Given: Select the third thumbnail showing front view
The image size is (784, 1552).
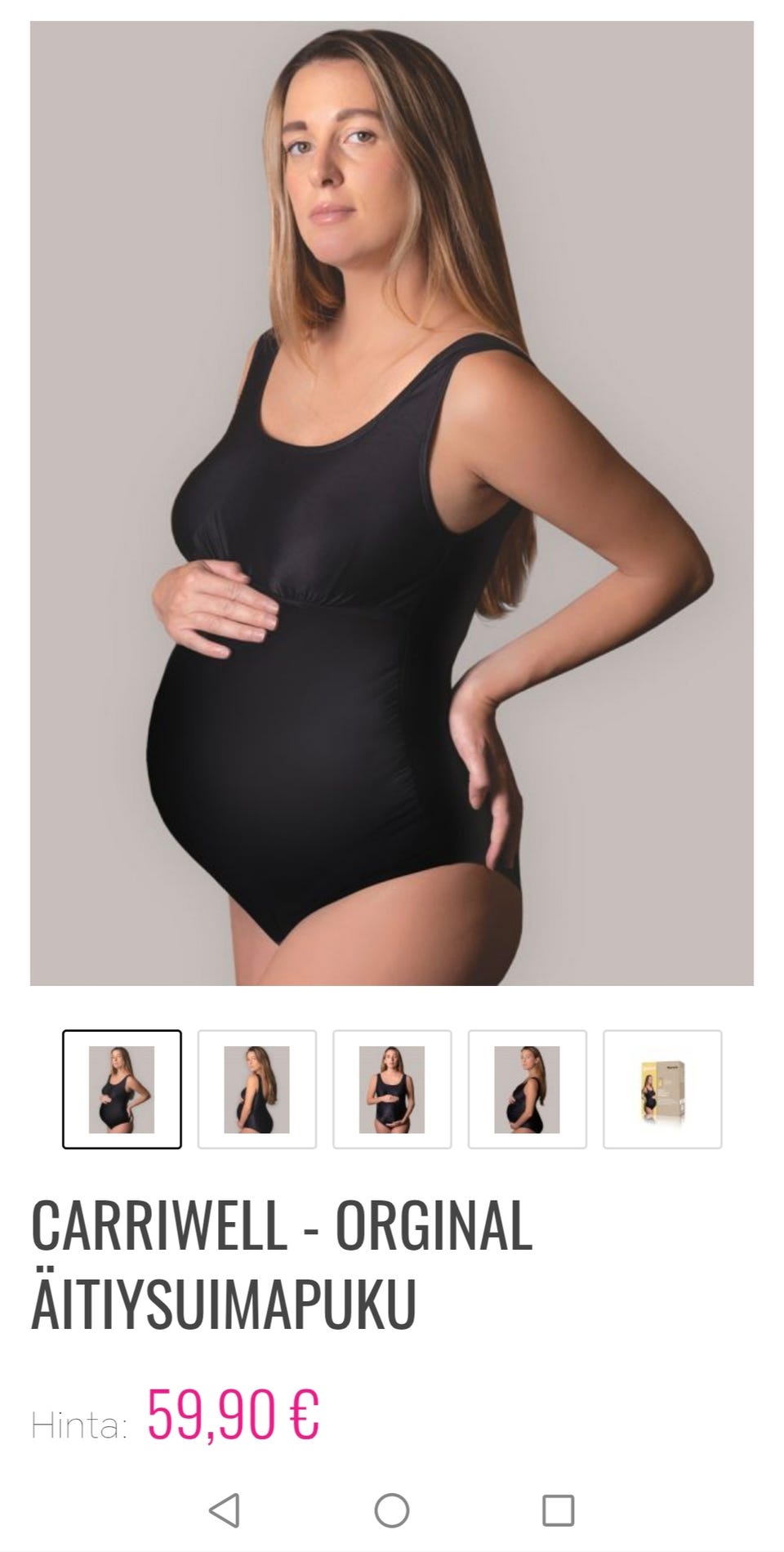Looking at the screenshot, I should [x=392, y=1090].
